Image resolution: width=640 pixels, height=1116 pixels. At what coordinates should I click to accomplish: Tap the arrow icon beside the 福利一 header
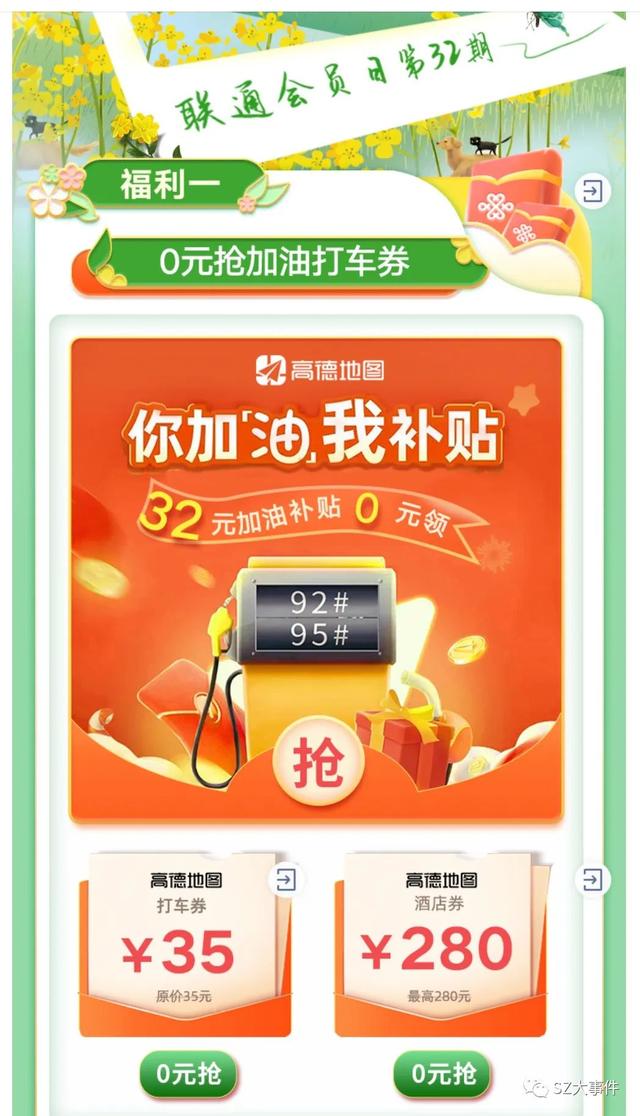point(593,191)
